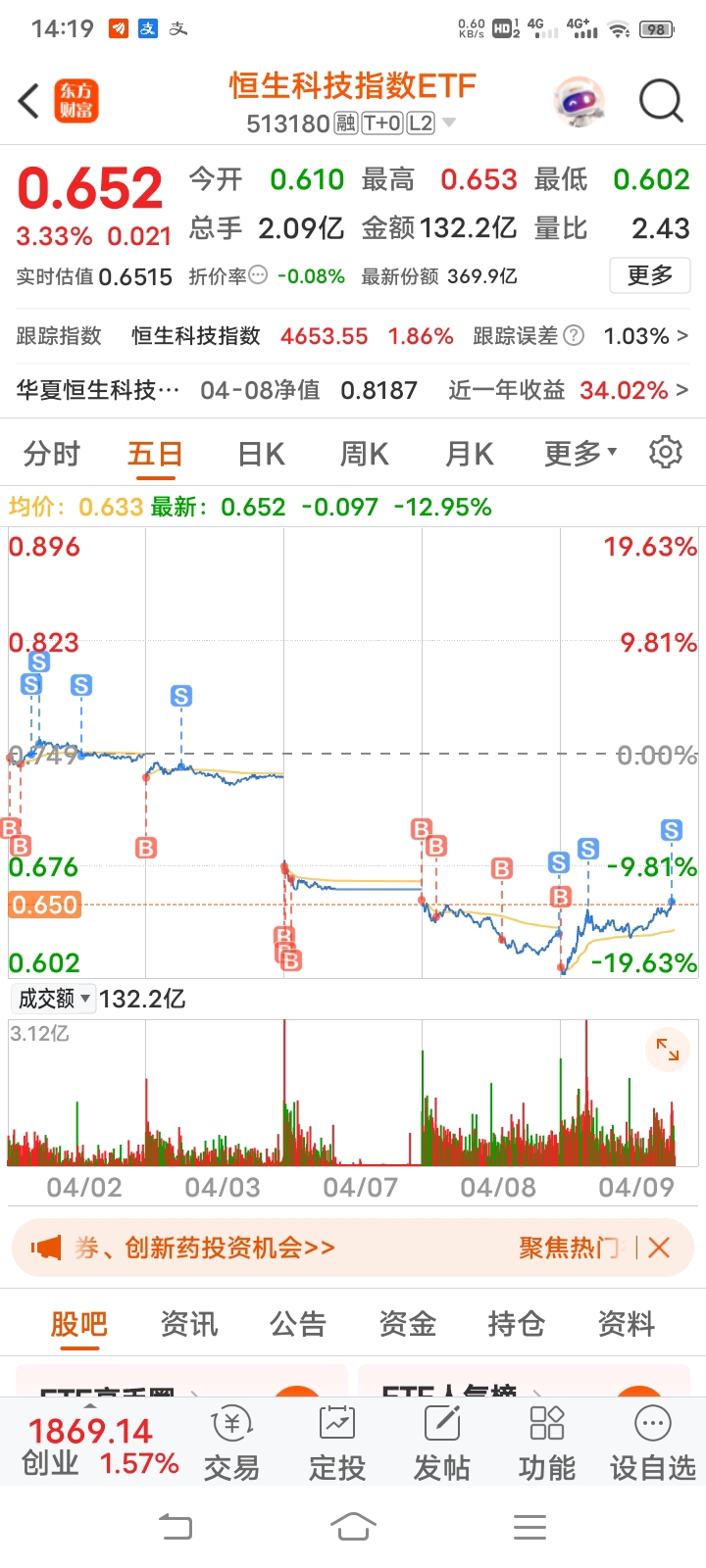The height and width of the screenshot is (1568, 706).
Task: Tap the AI assistant robot icon
Action: point(577,101)
